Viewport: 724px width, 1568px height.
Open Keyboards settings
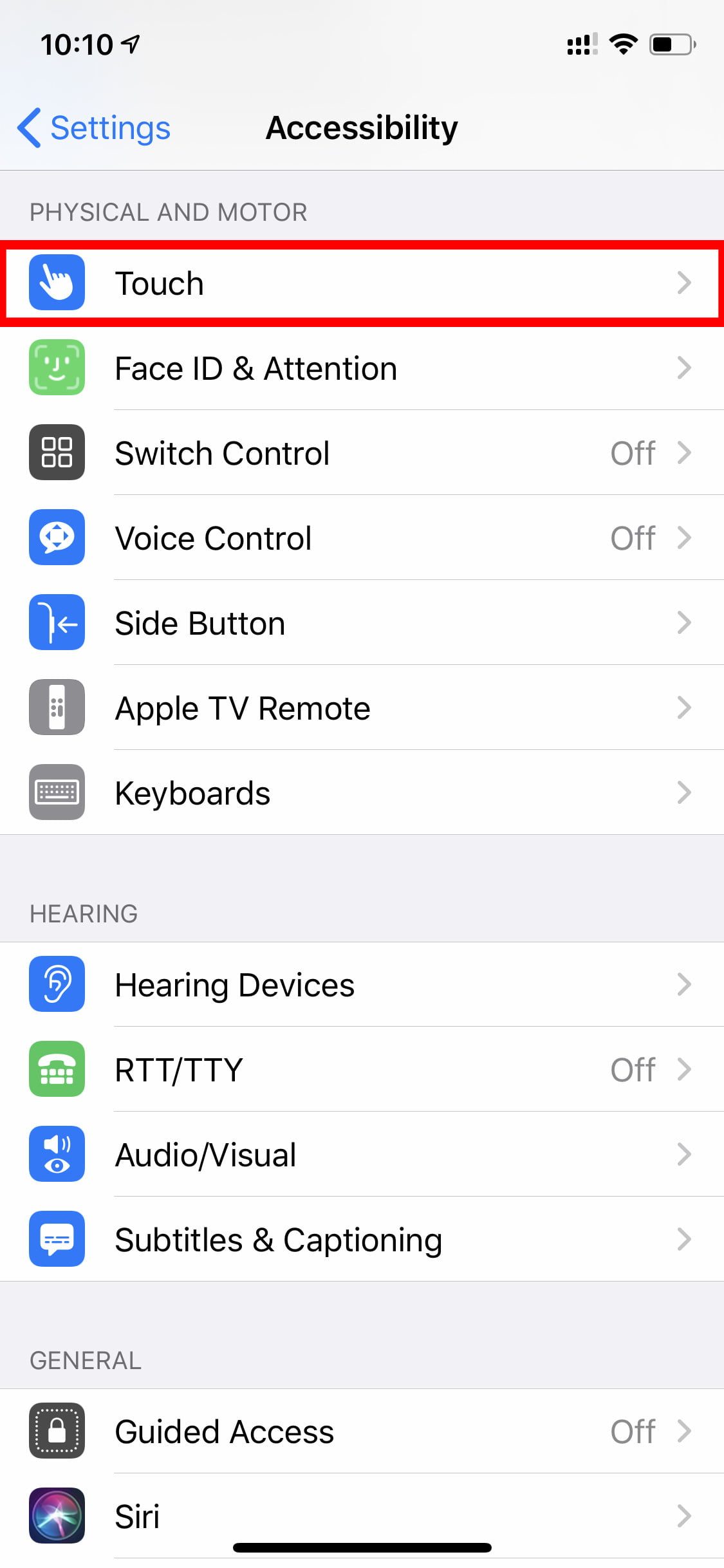pyautogui.click(x=360, y=793)
